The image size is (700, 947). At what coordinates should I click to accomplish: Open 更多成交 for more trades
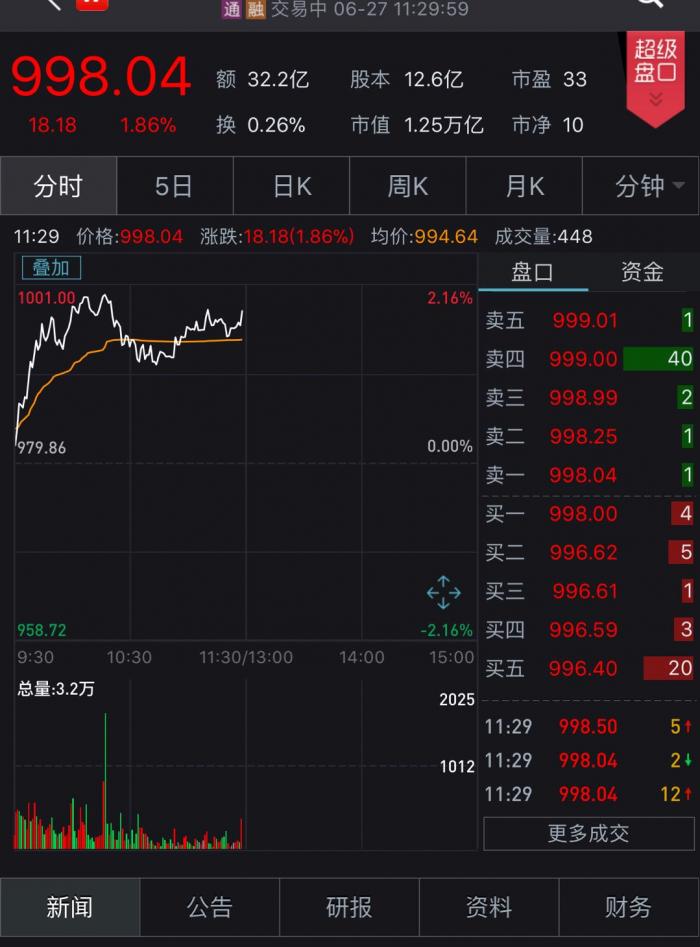588,833
